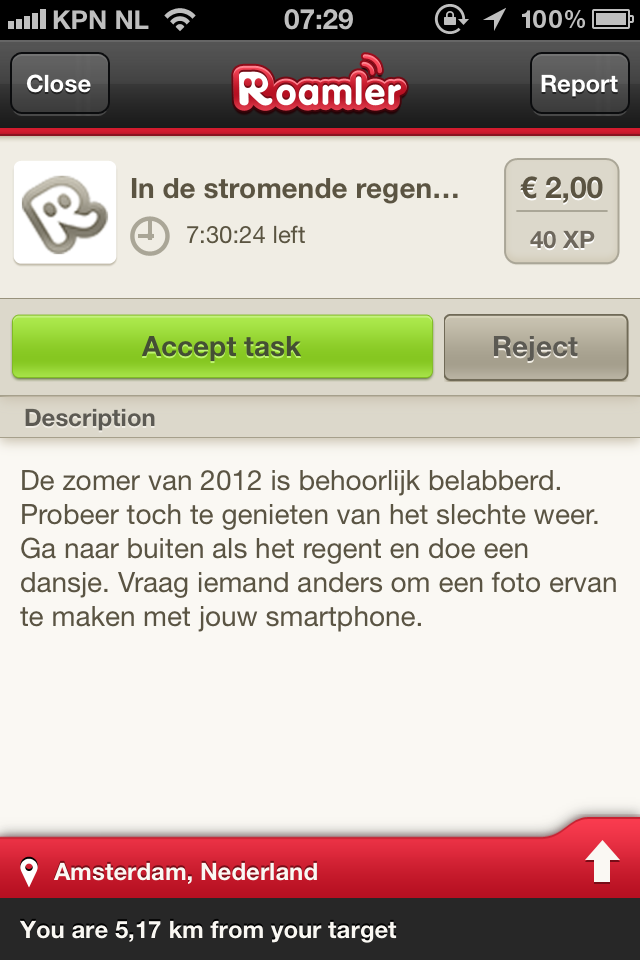This screenshot has height=960, width=640.
Task: Accept the rain dance task
Action: (x=222, y=347)
